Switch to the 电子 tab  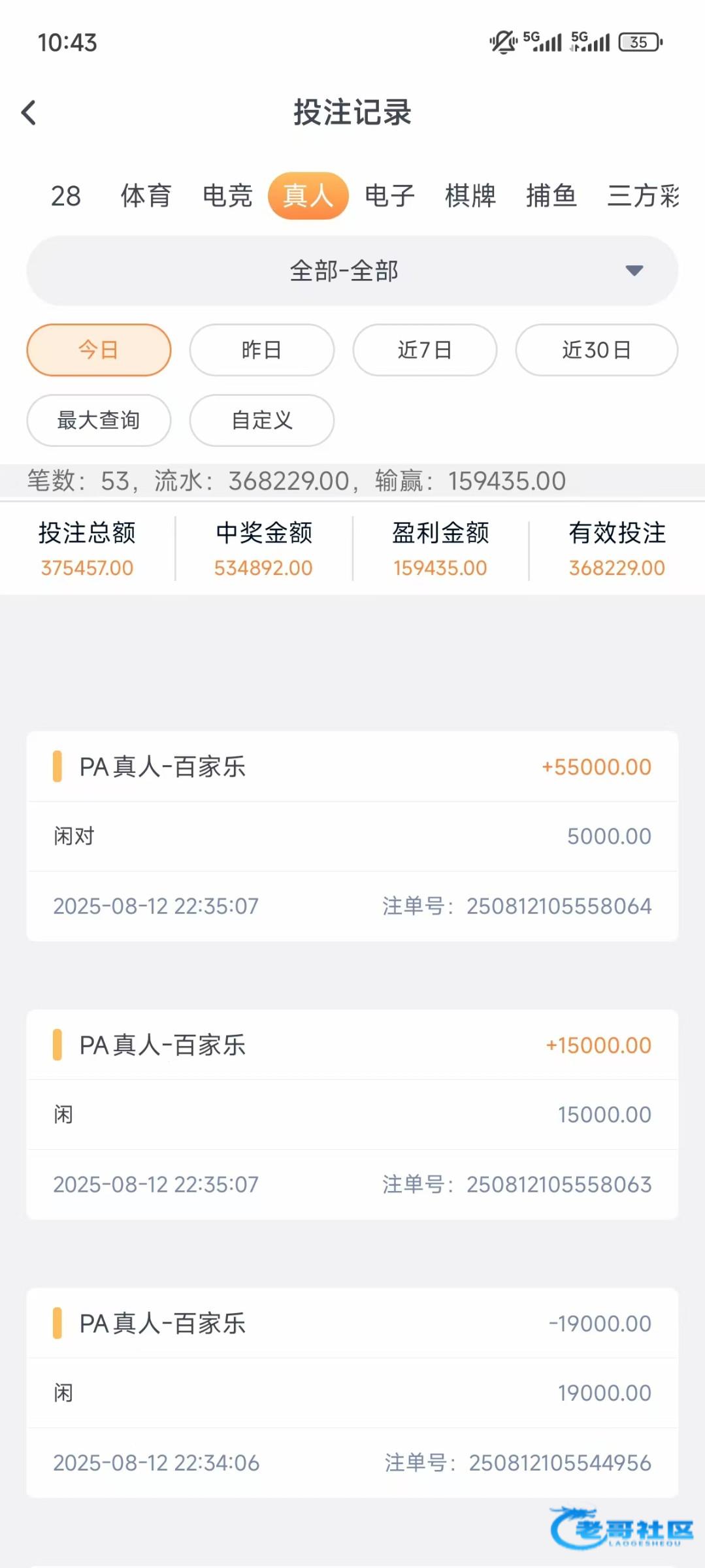pos(389,196)
